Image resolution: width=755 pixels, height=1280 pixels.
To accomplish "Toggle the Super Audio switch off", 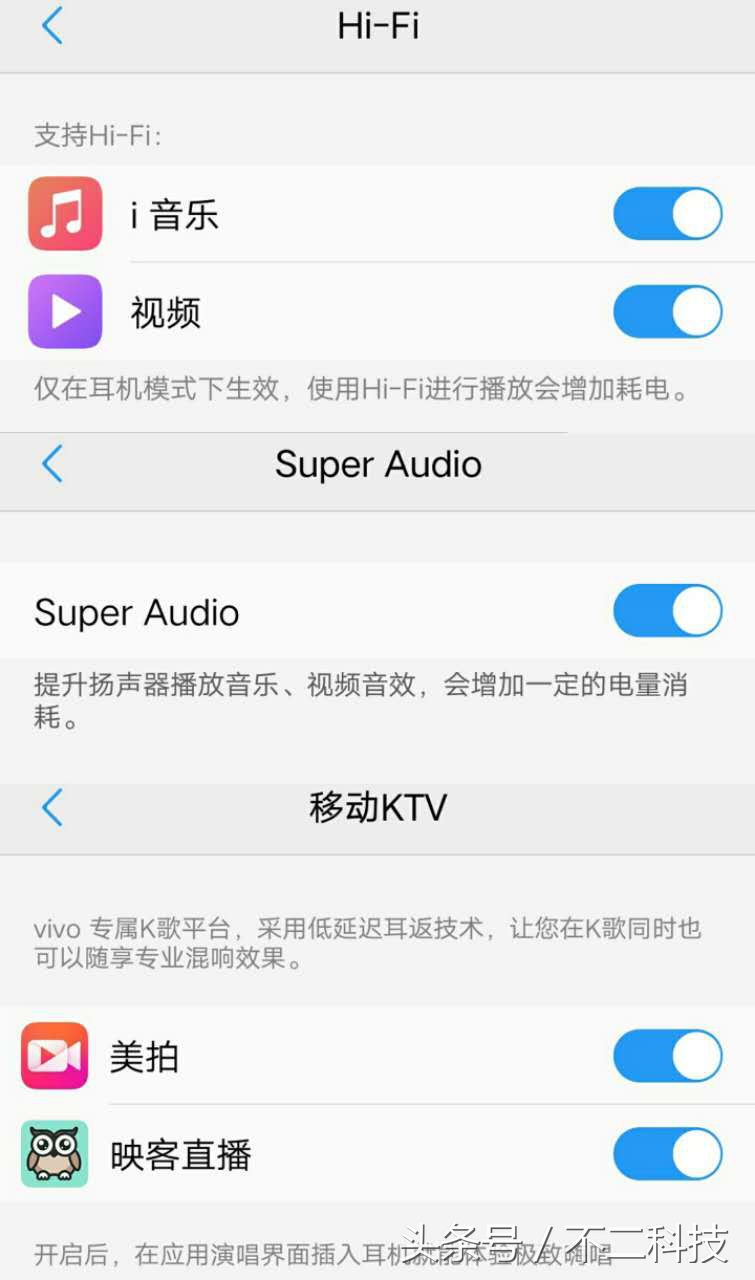I will pyautogui.click(x=667, y=611).
